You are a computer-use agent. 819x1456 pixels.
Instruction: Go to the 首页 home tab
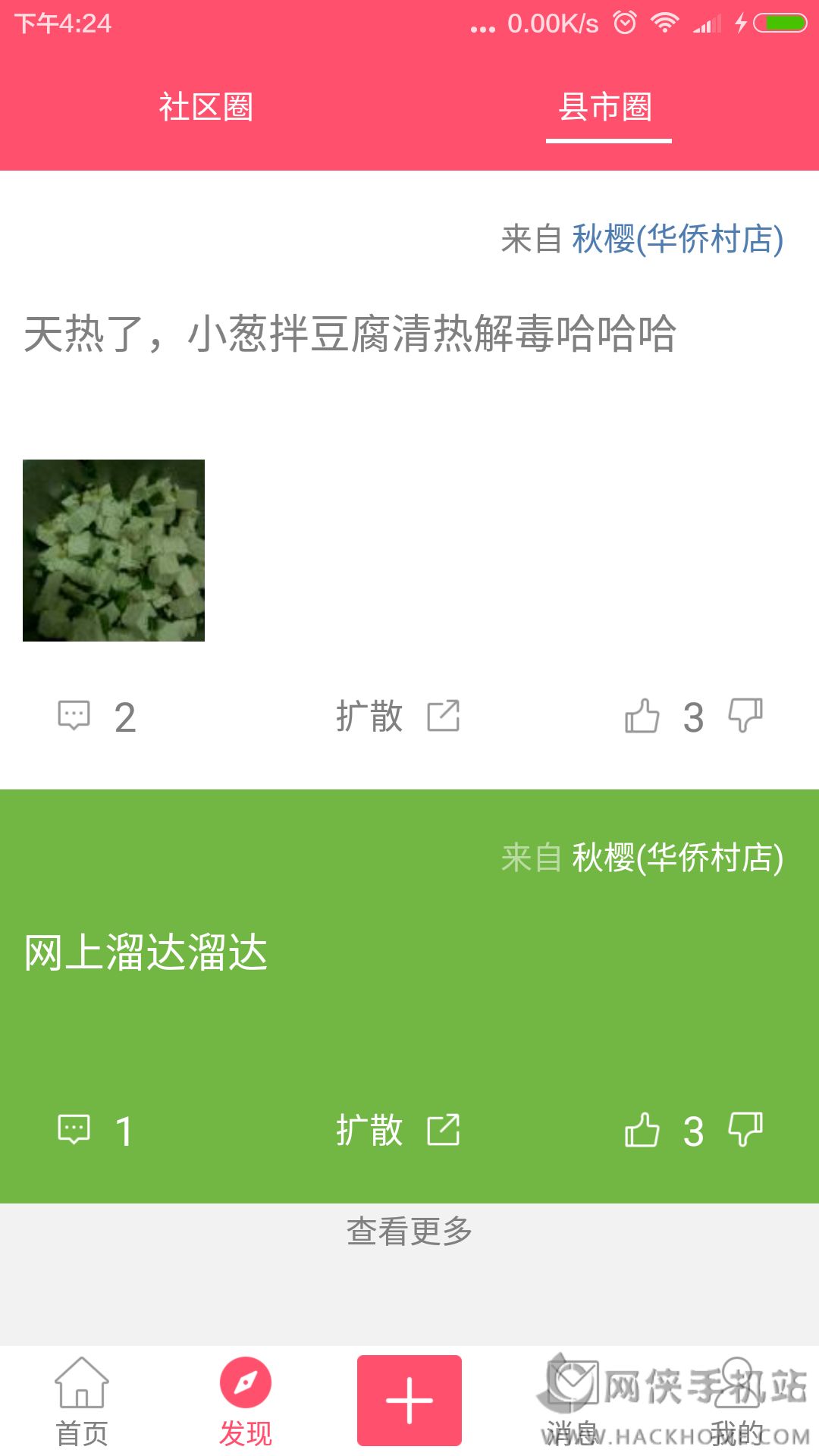(x=82, y=1401)
